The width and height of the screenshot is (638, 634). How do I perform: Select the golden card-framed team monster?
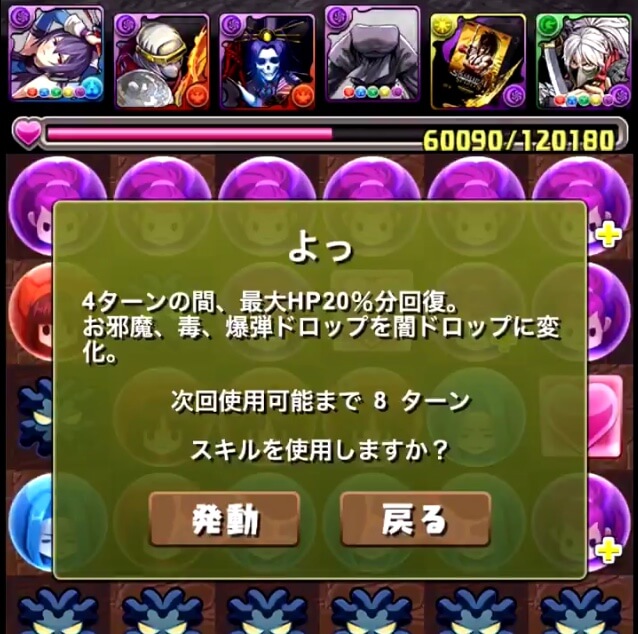477,60
